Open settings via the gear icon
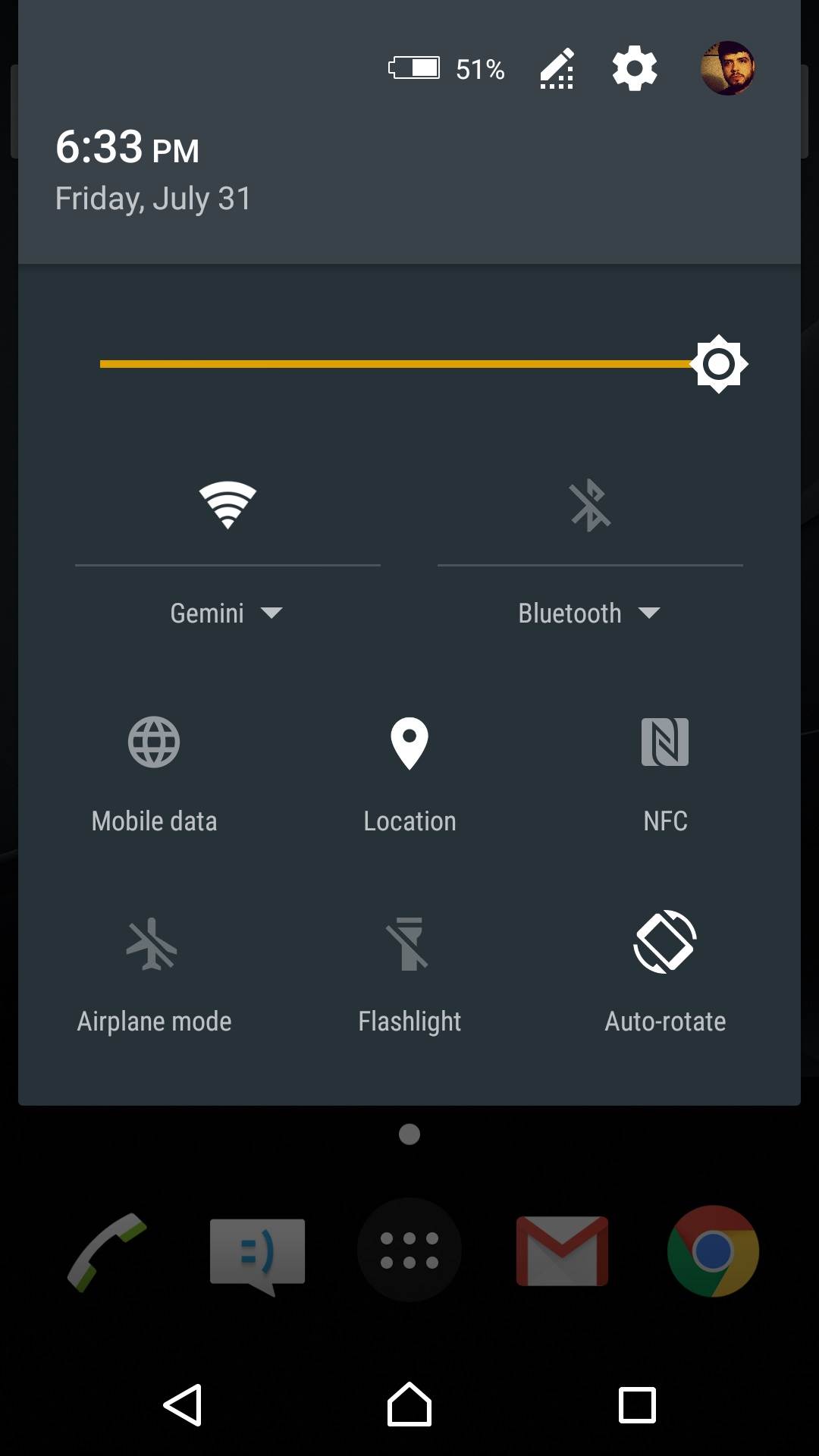The height and width of the screenshot is (1456, 819). 634,69
